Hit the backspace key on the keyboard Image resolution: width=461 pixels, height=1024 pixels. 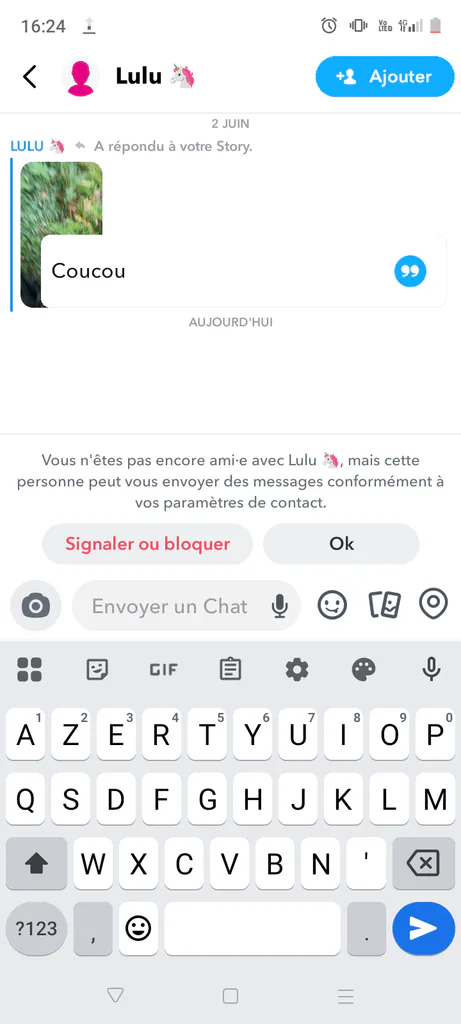point(424,863)
